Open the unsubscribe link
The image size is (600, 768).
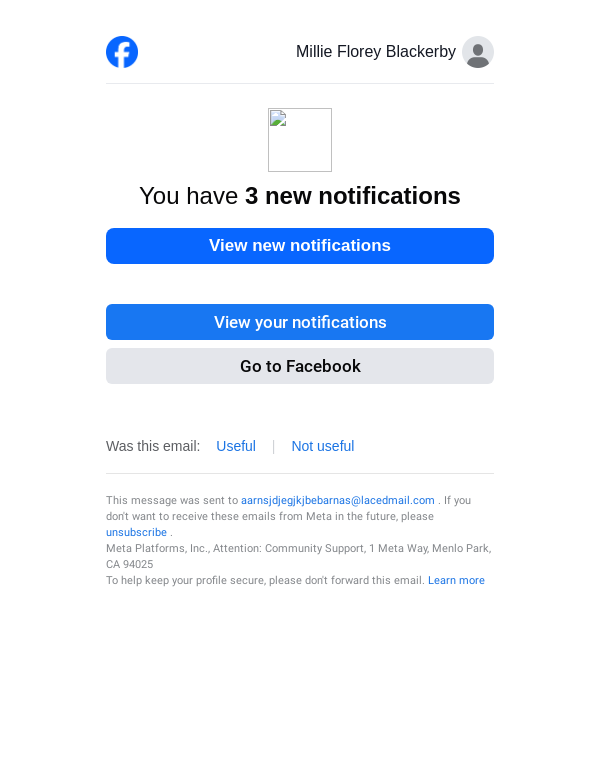[x=136, y=532]
